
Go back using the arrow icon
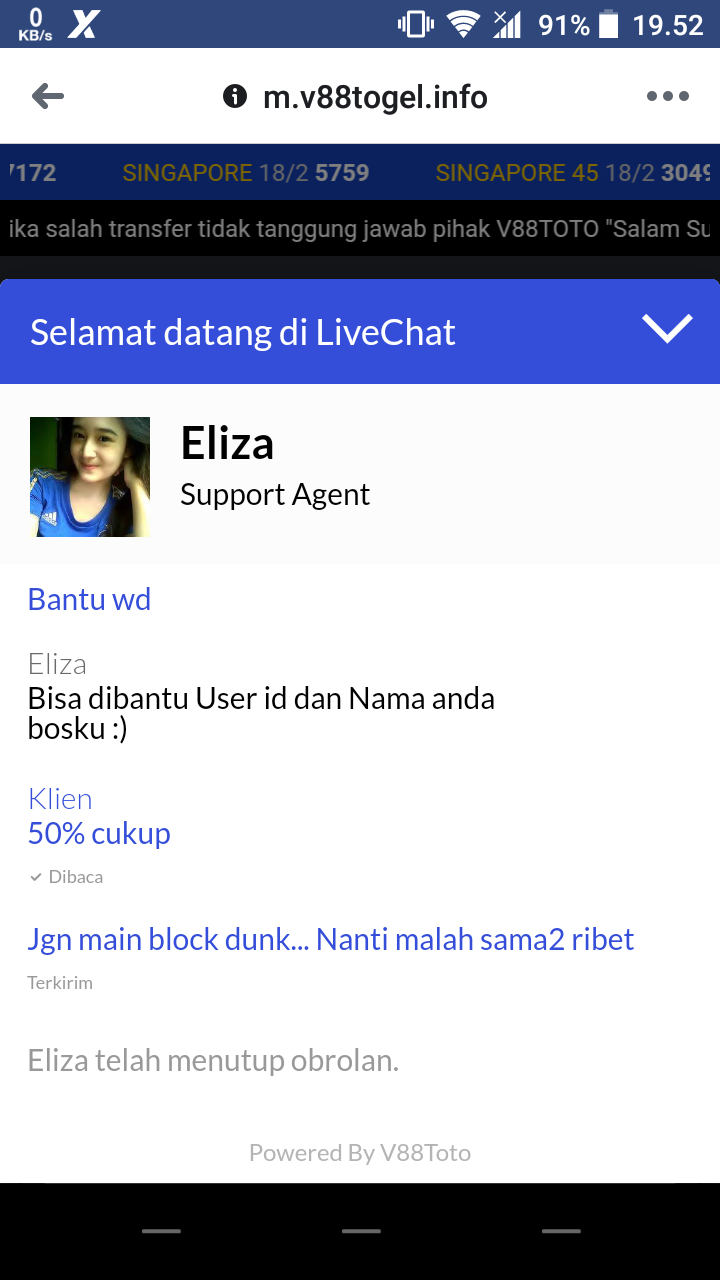[x=48, y=97]
